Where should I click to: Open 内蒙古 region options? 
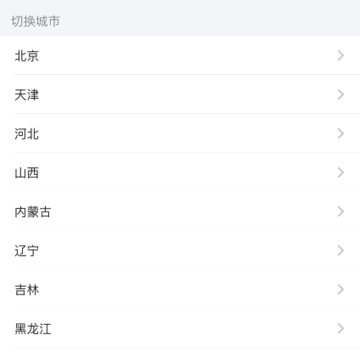click(x=180, y=211)
